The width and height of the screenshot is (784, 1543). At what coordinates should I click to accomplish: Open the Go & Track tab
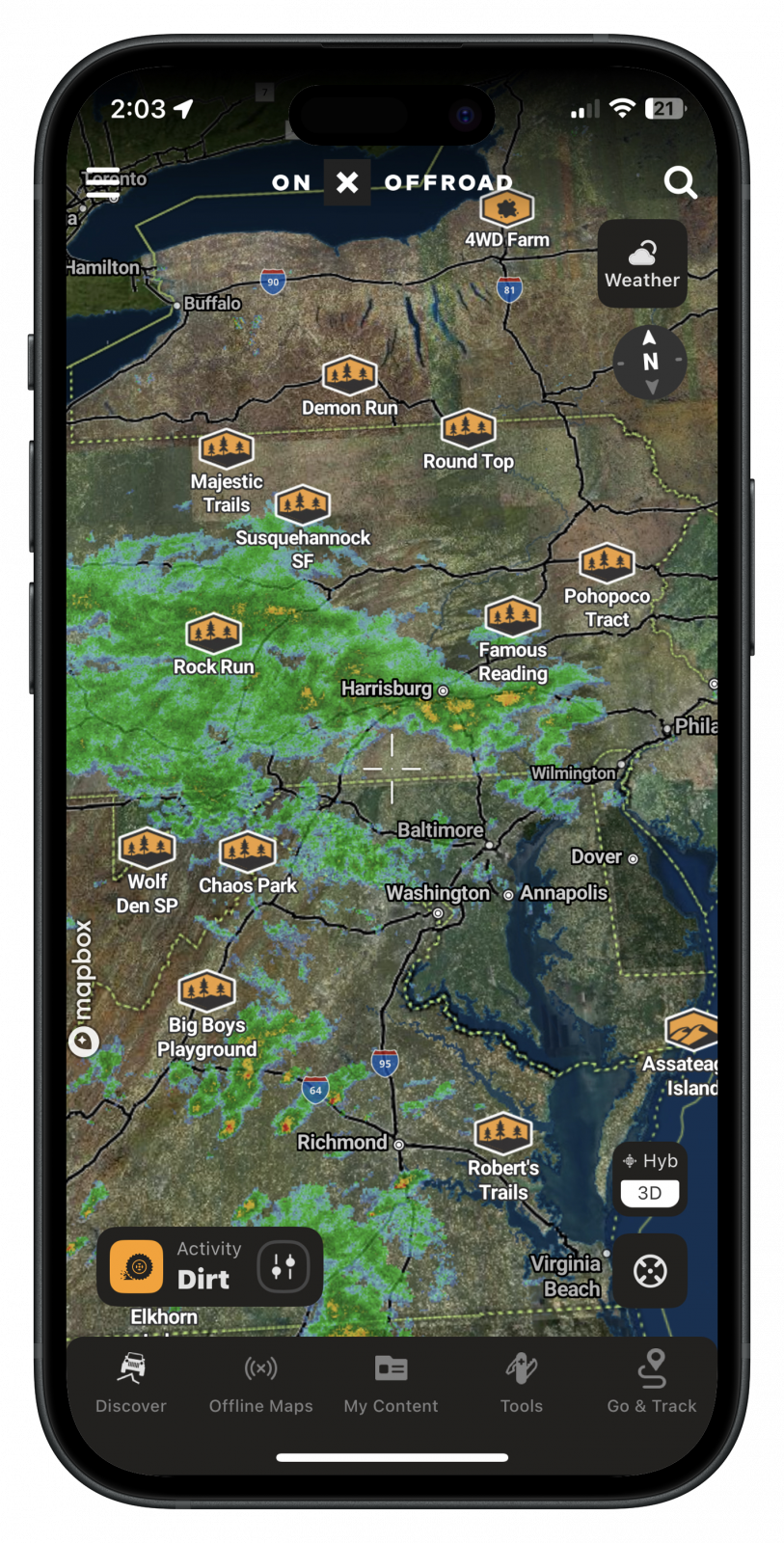tap(651, 1382)
